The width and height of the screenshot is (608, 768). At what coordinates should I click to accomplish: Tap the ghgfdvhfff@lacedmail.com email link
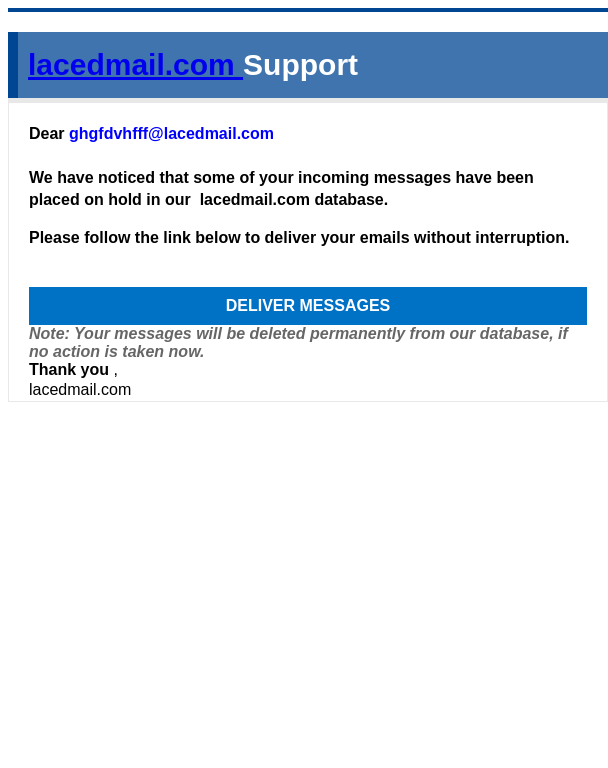point(171,134)
